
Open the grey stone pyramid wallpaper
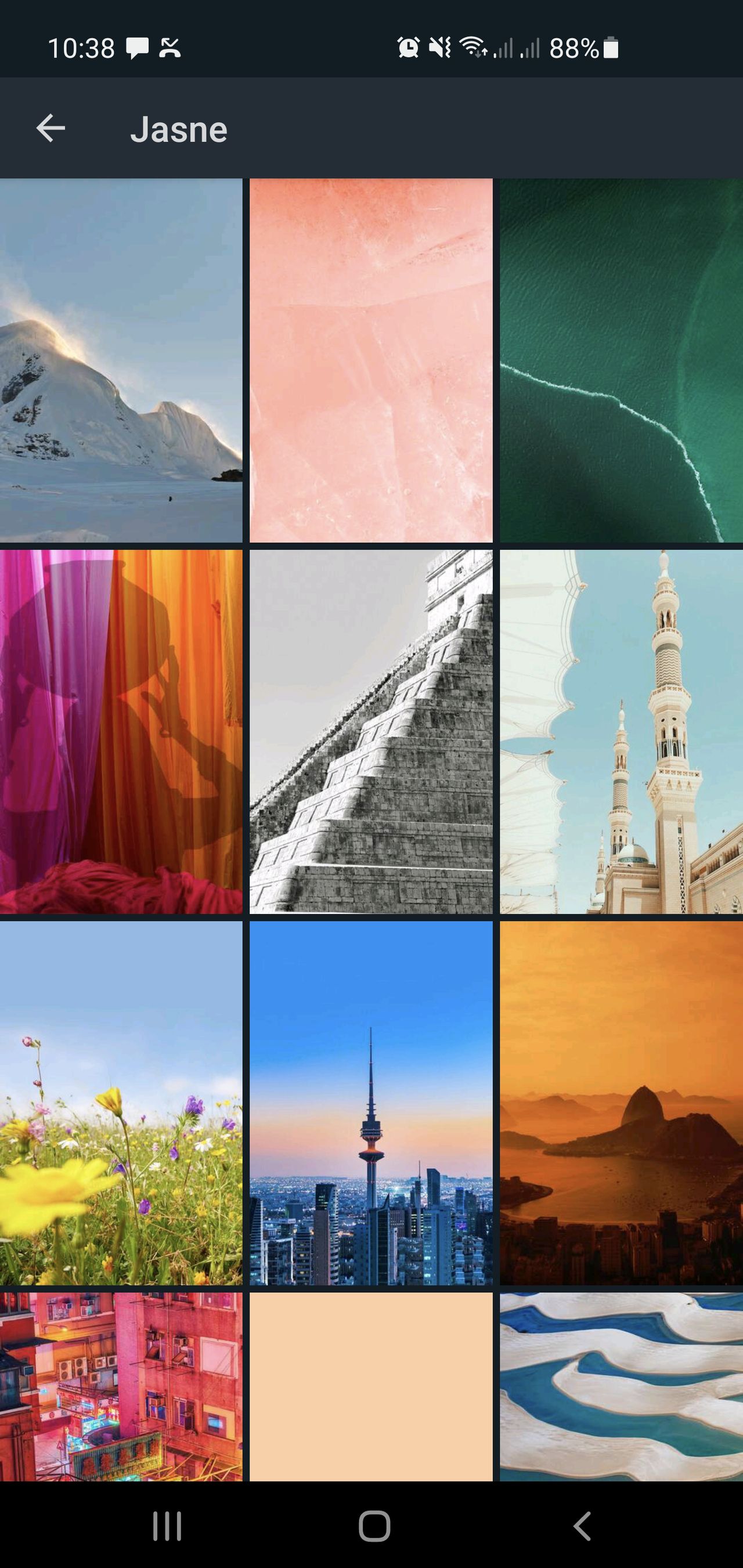pyautogui.click(x=371, y=731)
